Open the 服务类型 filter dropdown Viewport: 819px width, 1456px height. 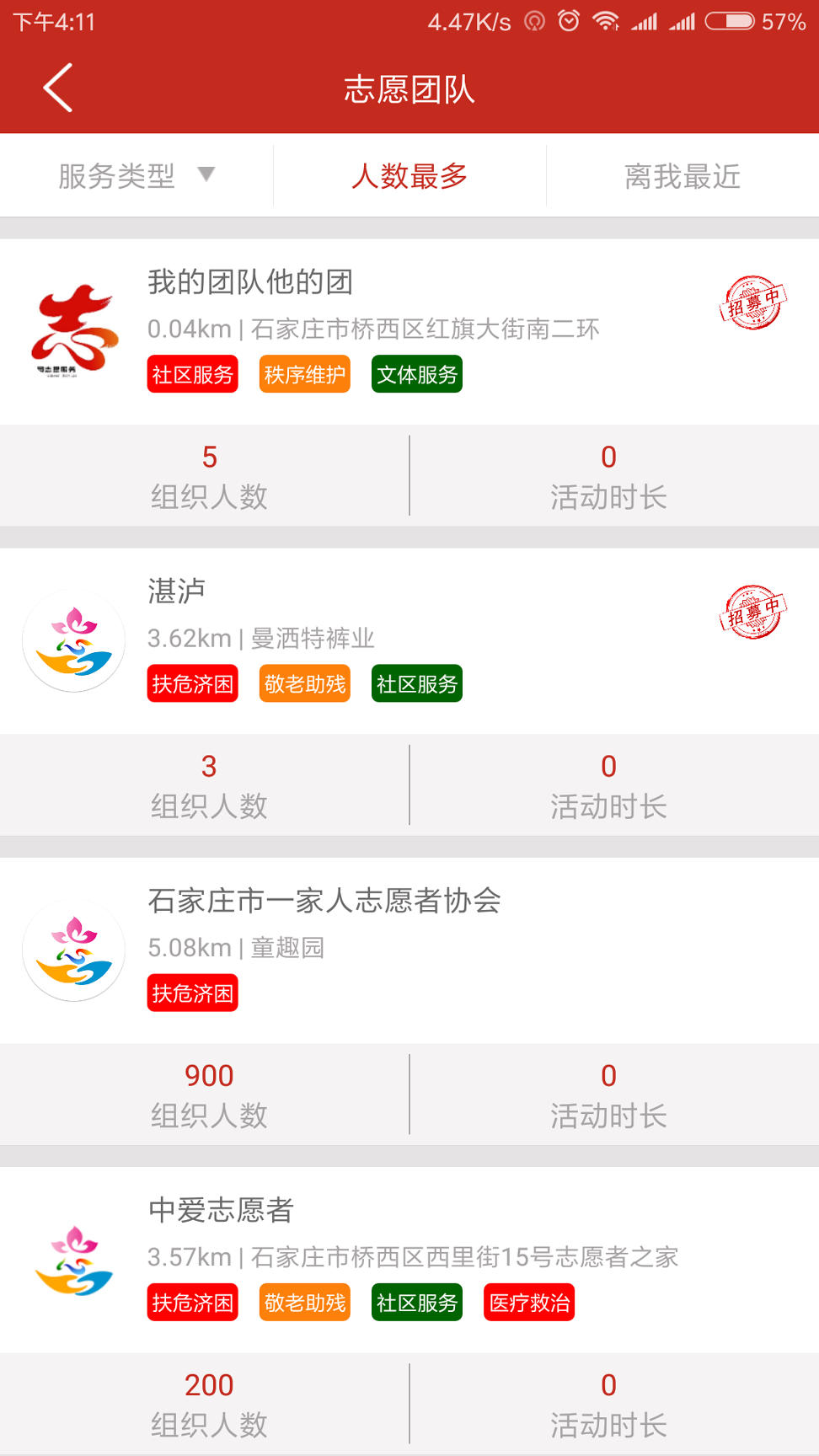pyautogui.click(x=115, y=175)
